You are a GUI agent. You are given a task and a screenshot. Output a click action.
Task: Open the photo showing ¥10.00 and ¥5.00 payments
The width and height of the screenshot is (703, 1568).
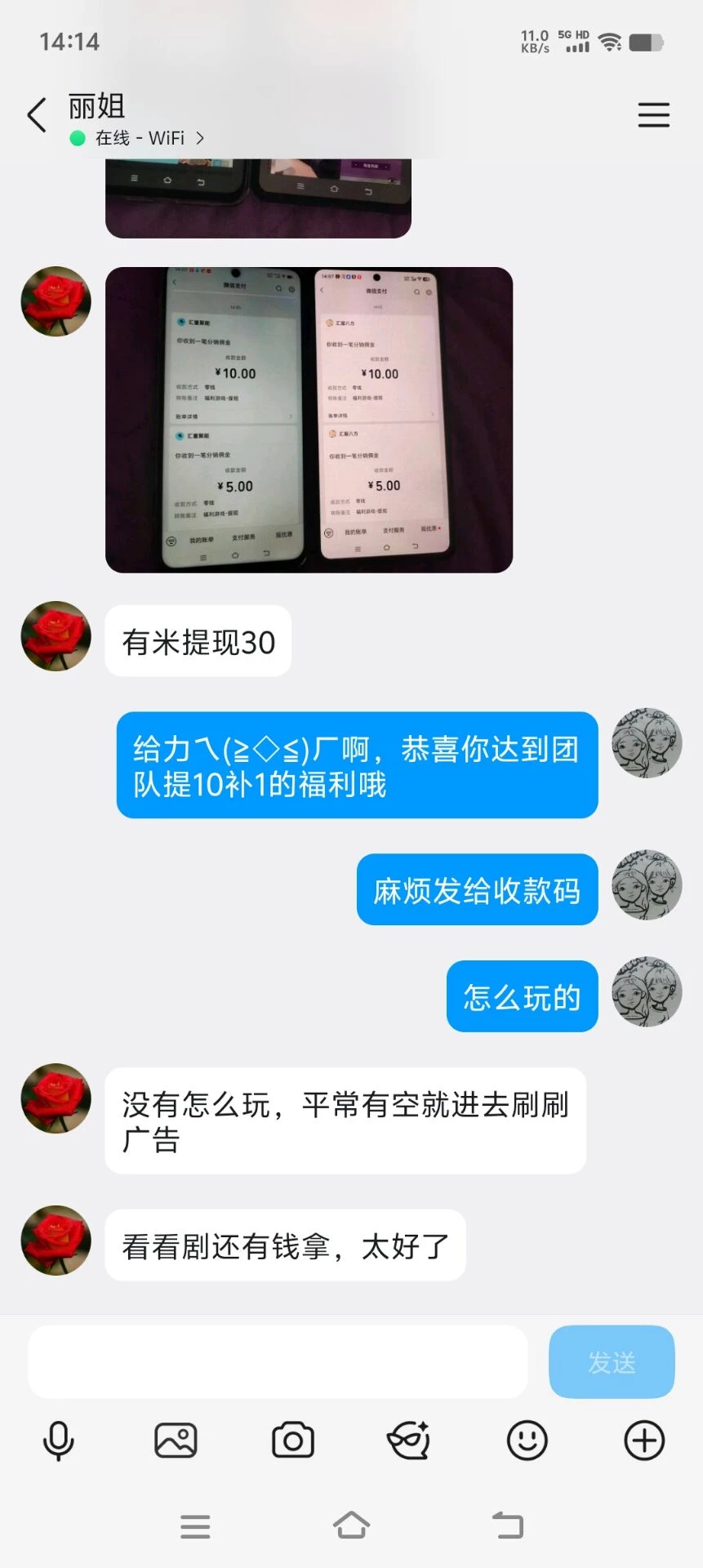click(309, 420)
